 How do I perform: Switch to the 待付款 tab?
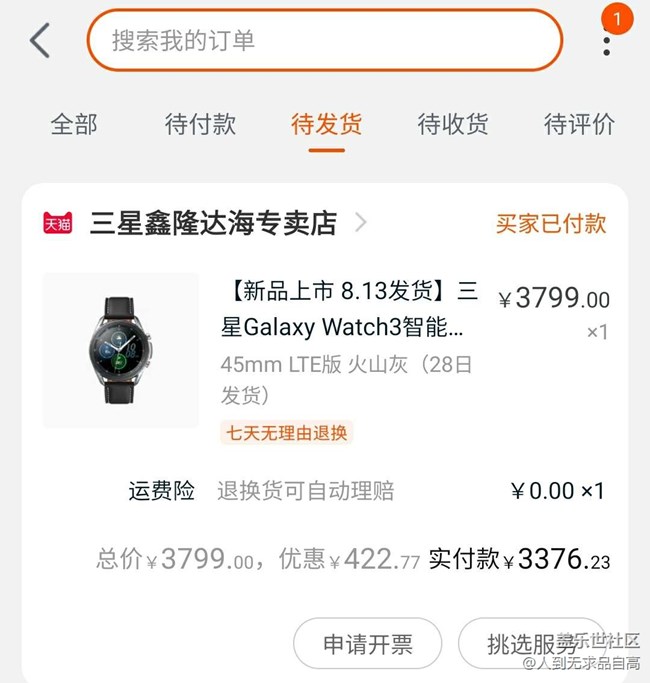[x=200, y=125]
